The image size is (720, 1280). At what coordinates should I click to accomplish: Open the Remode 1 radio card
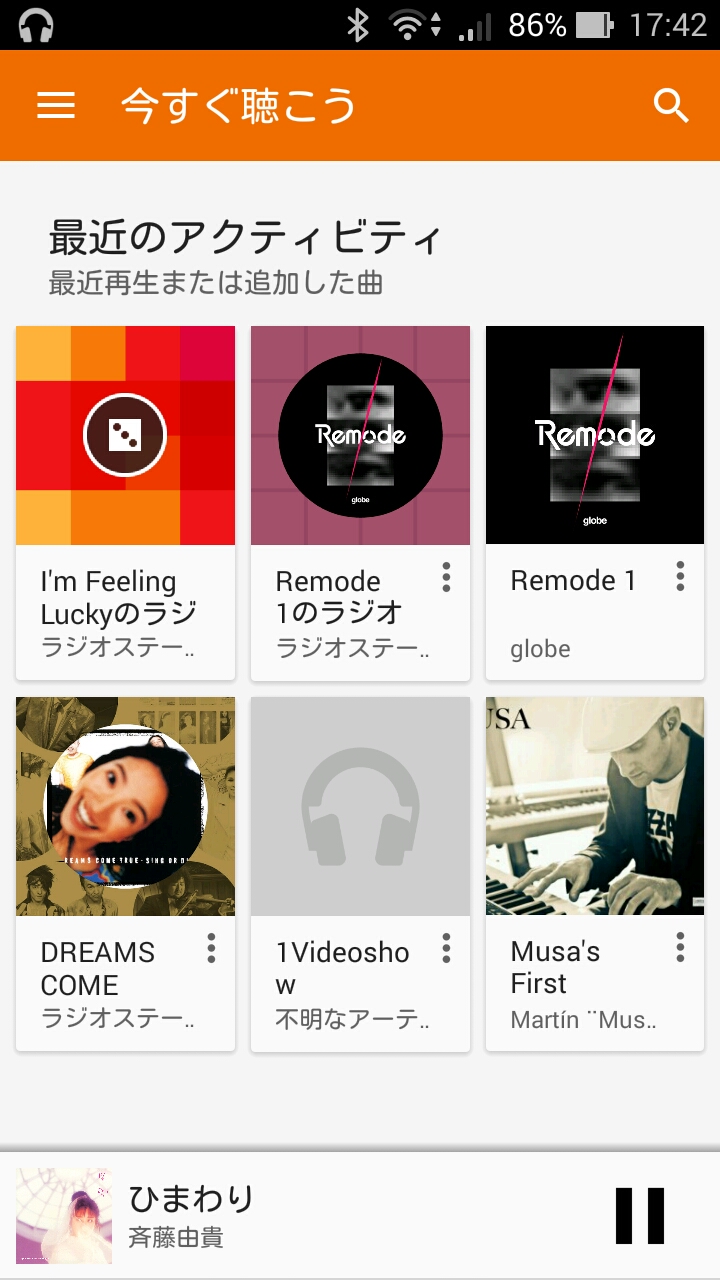click(360, 436)
